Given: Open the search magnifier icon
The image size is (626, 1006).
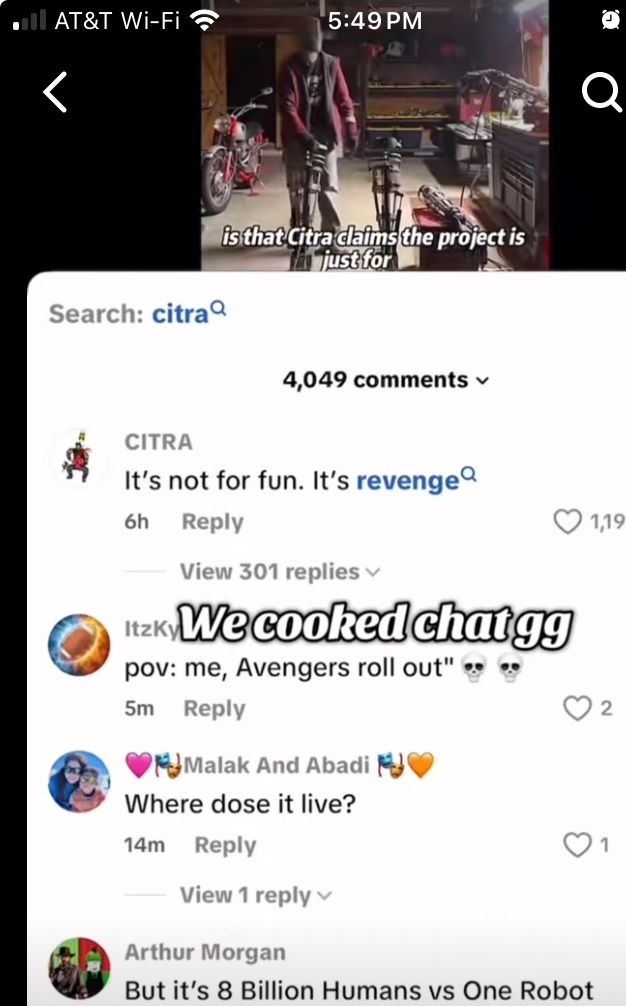Looking at the screenshot, I should click(x=600, y=93).
